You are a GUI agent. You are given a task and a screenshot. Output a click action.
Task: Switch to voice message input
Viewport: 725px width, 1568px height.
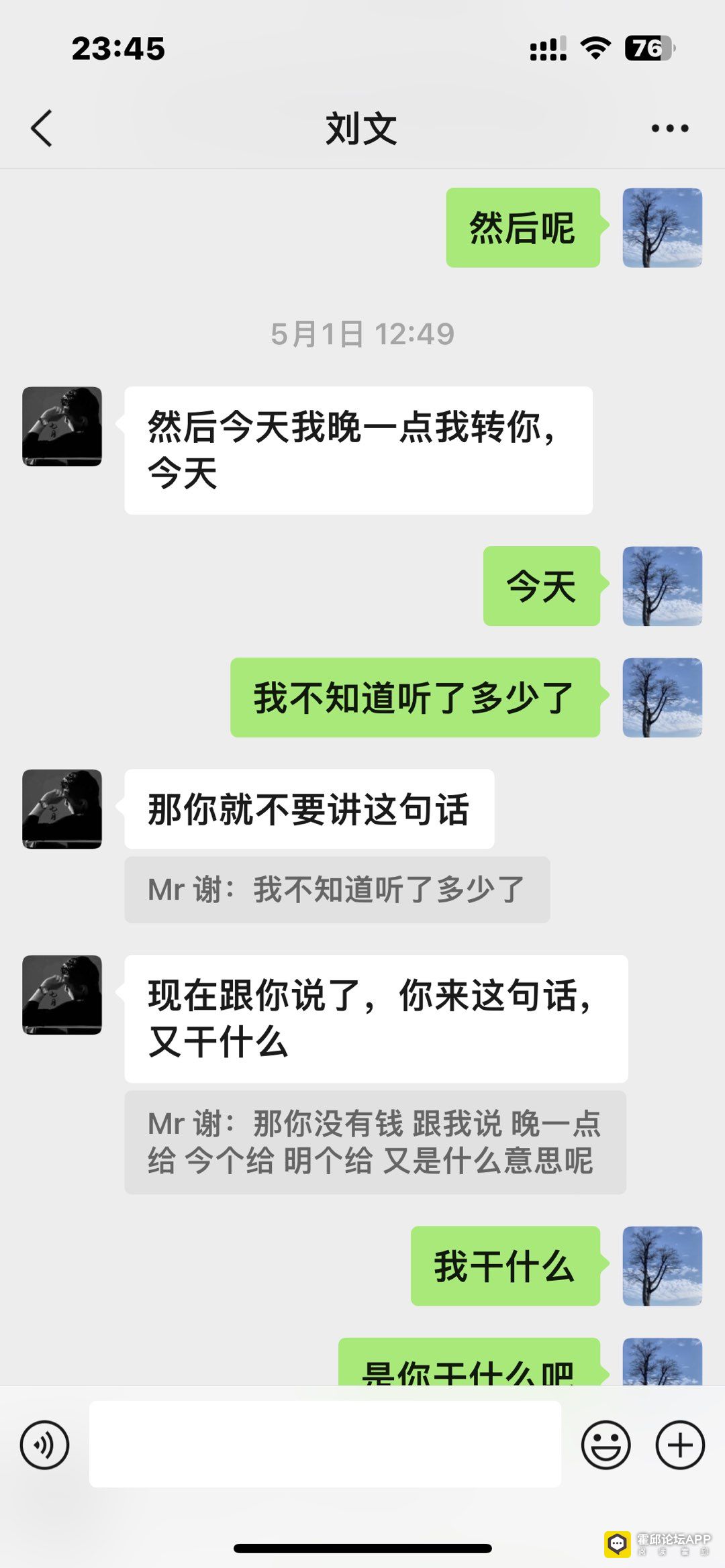44,1445
